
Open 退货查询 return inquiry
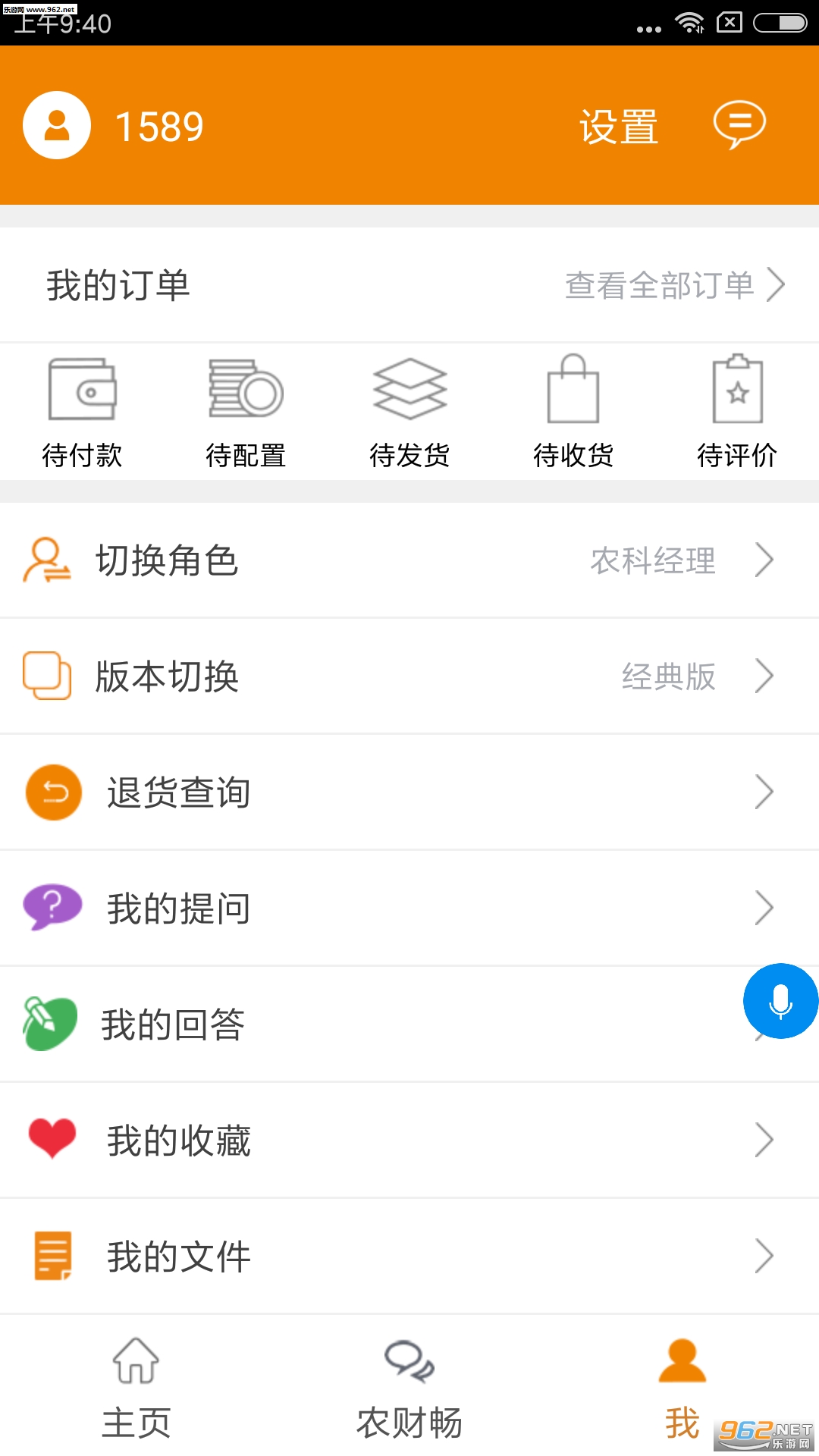click(x=409, y=792)
